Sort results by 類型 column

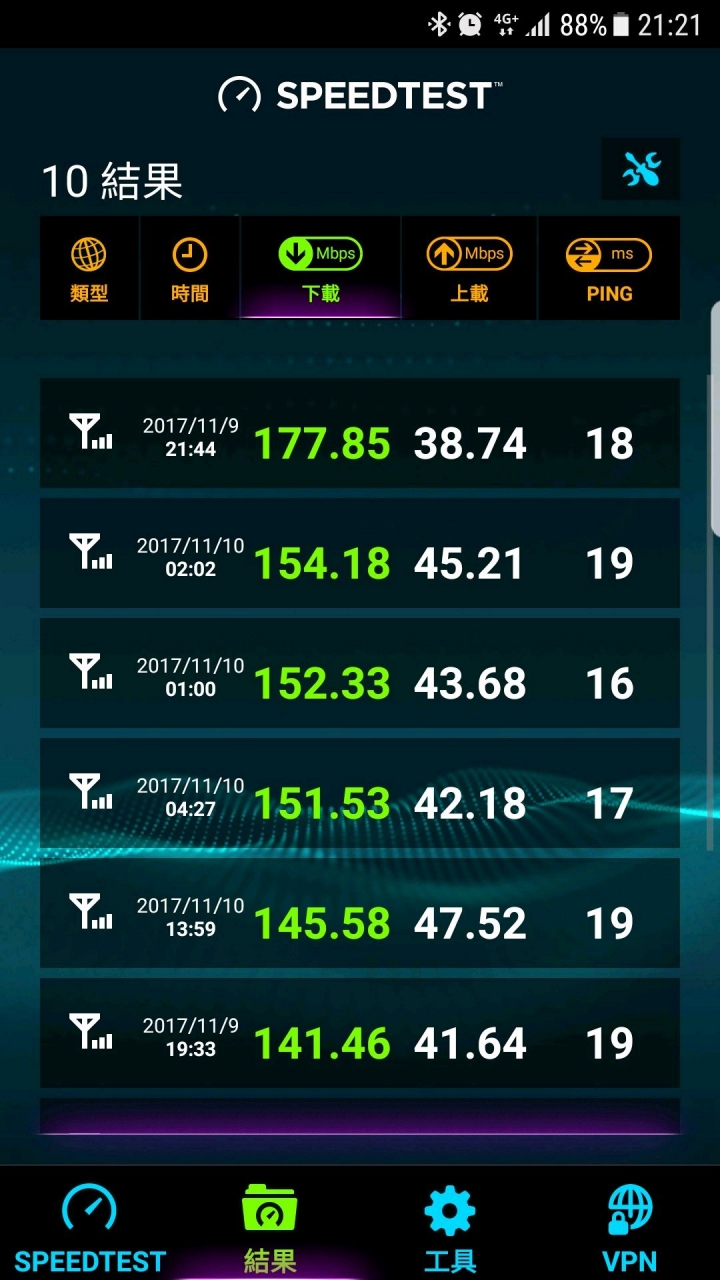click(89, 268)
